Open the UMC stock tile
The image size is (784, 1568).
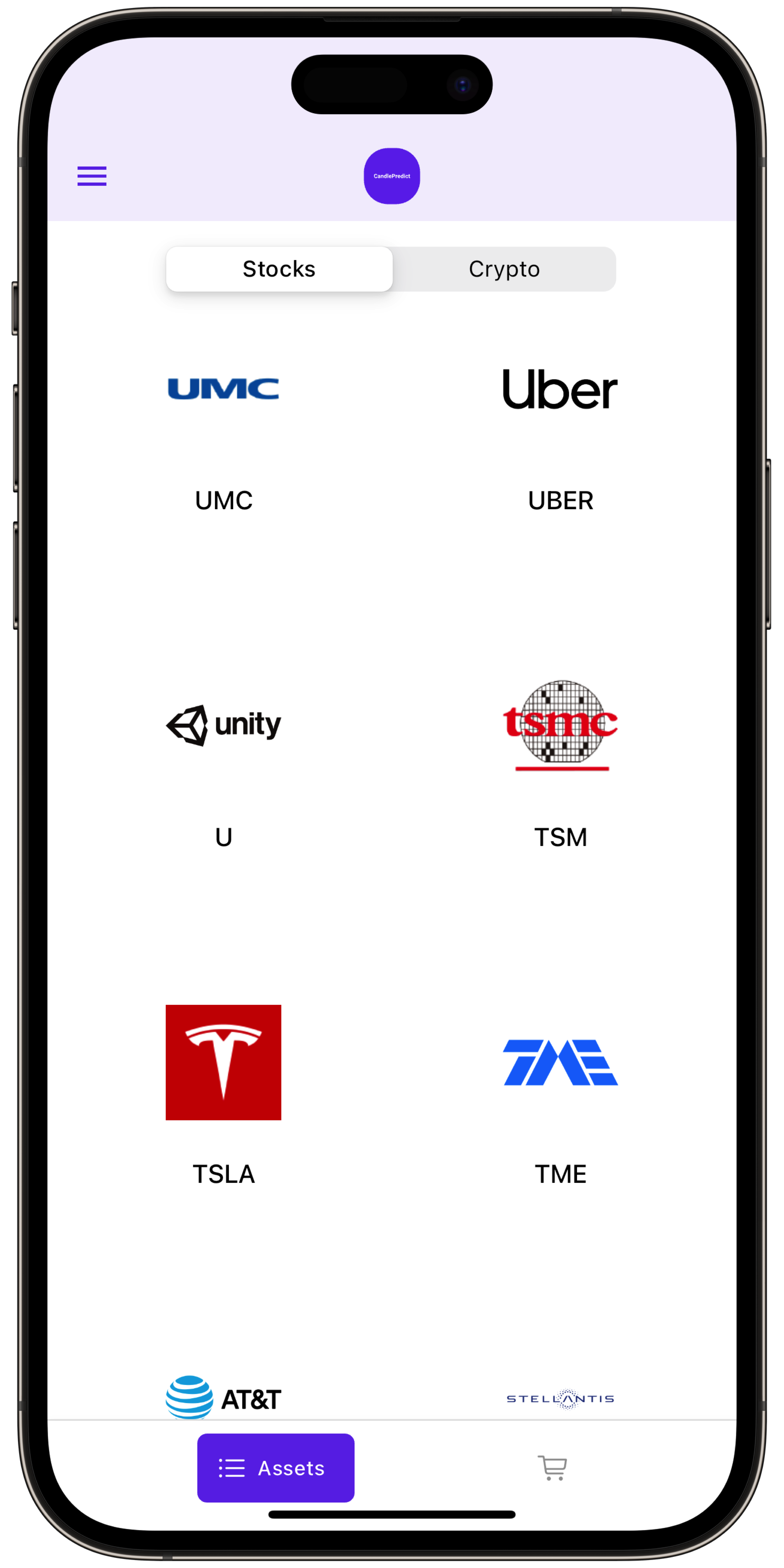coord(223,426)
